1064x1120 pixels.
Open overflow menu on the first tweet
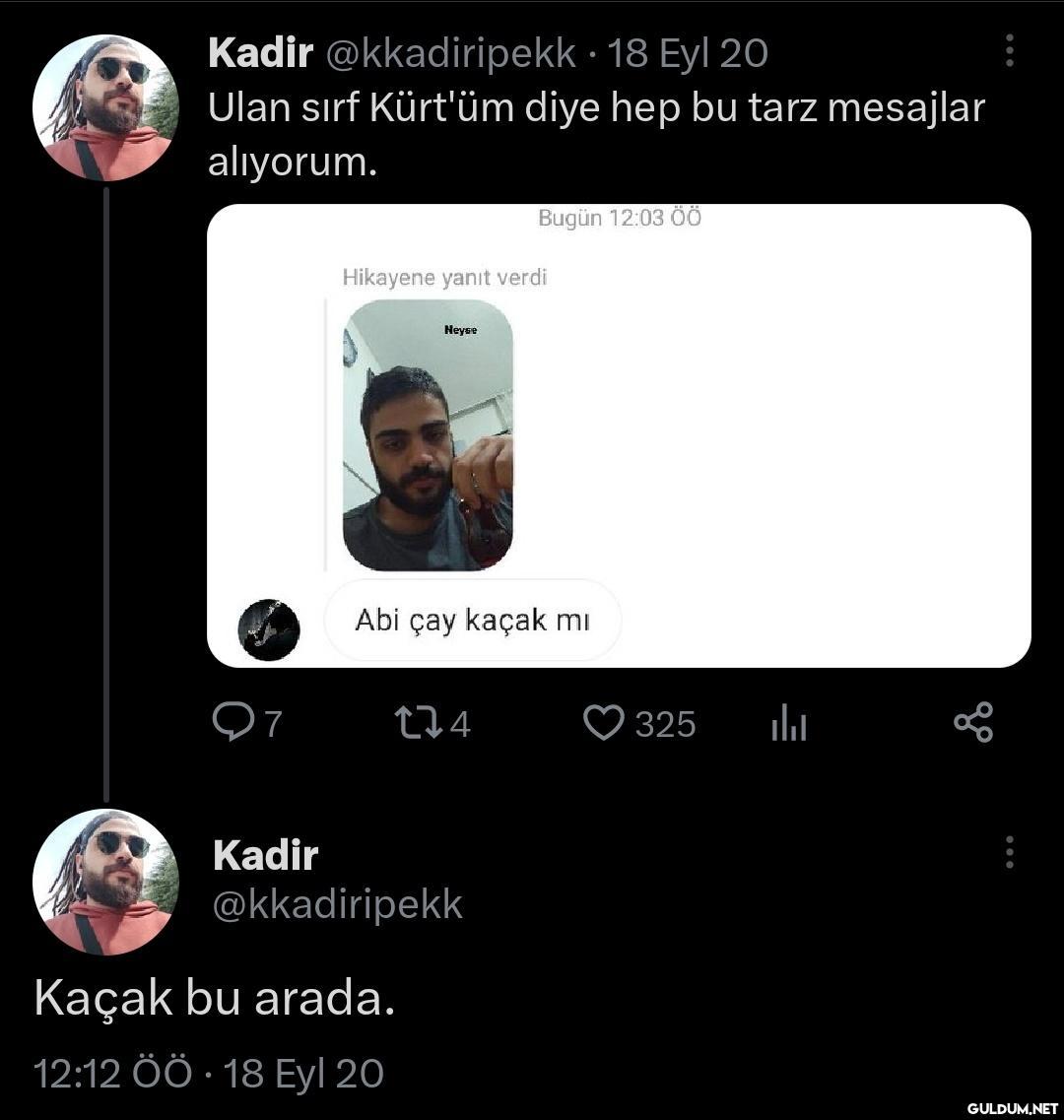1009,50
